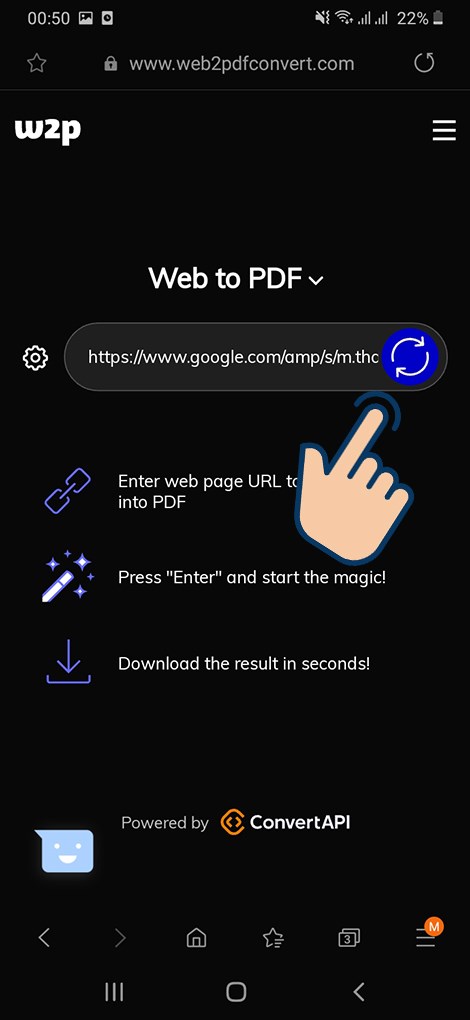Open browser home page
This screenshot has height=1020, width=470.
tap(196, 937)
